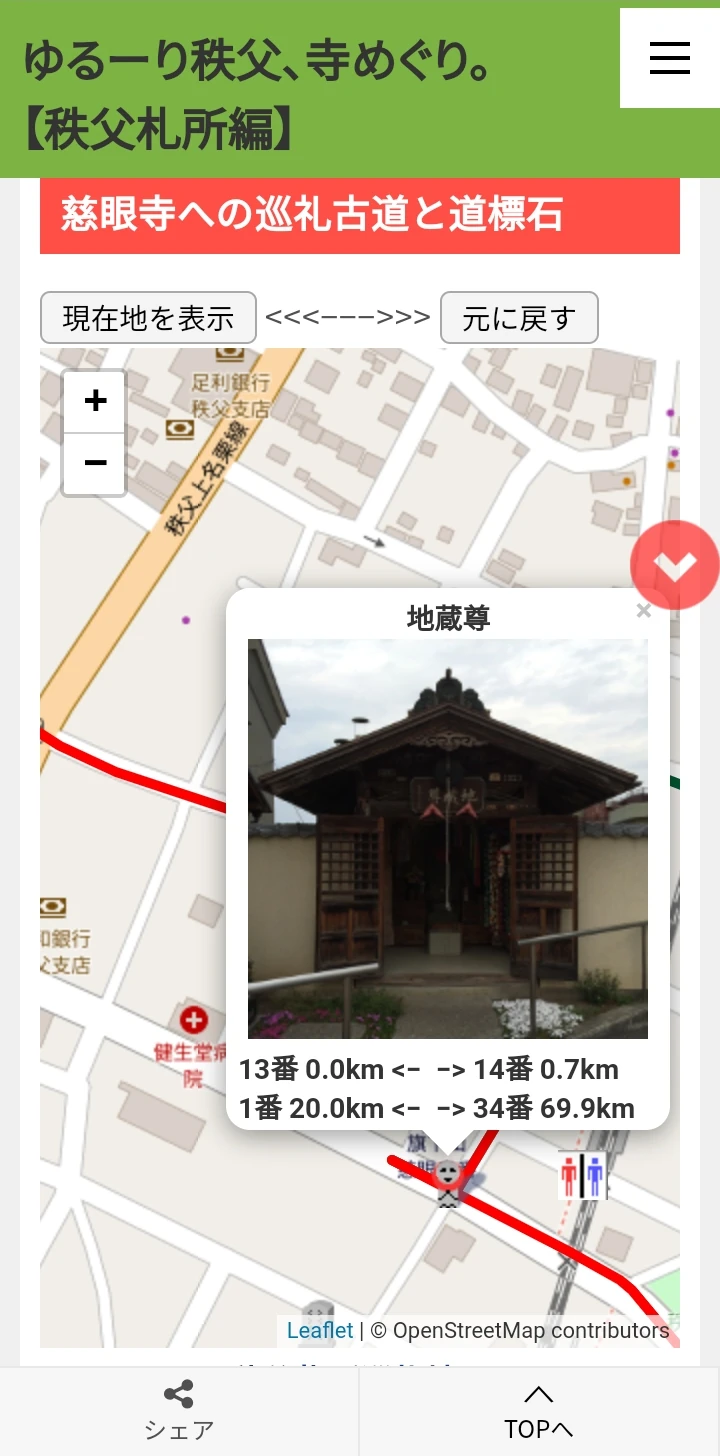Tap the TOPへ arrow icon
Screen dimensions: 720x1456
[x=538, y=1394]
